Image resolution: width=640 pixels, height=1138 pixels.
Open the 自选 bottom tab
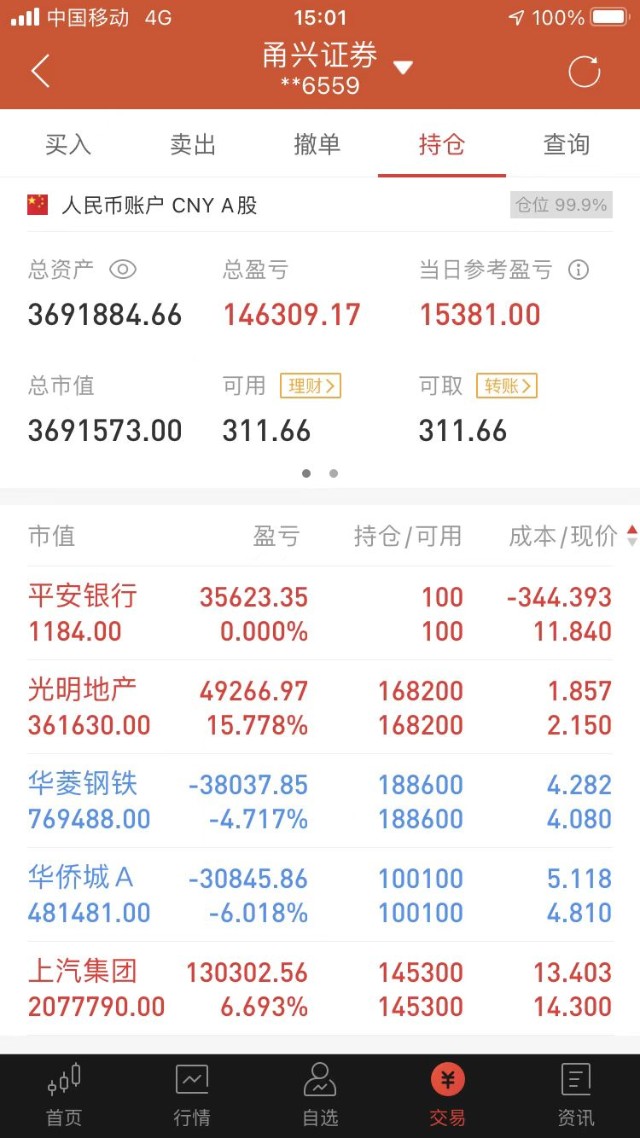point(320,1095)
